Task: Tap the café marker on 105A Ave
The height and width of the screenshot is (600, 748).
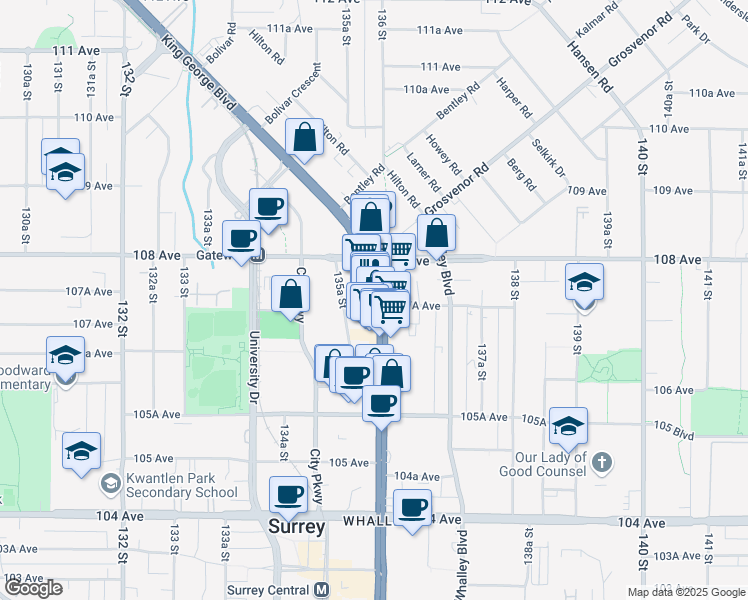Action: (380, 403)
